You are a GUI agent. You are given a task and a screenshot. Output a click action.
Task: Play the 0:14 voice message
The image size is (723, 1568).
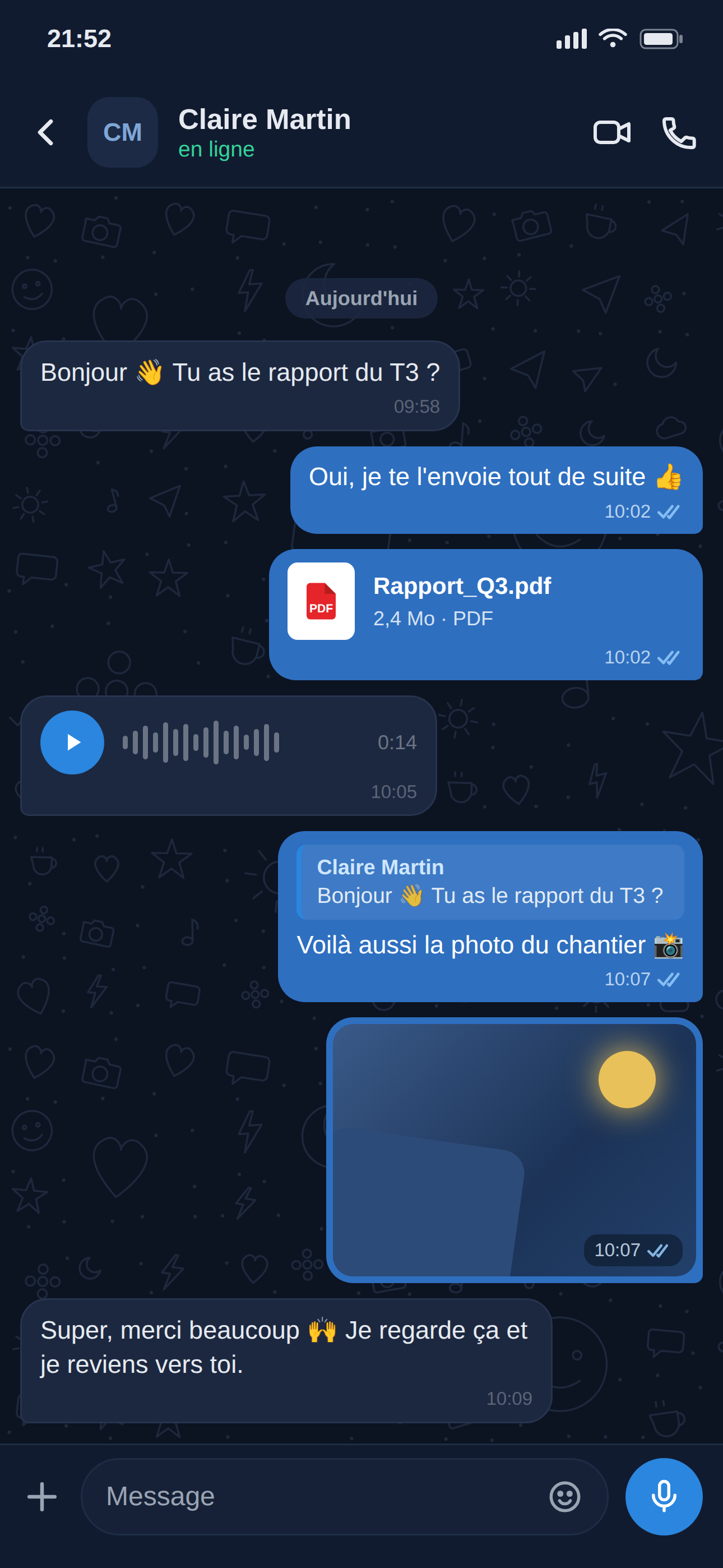point(72,742)
